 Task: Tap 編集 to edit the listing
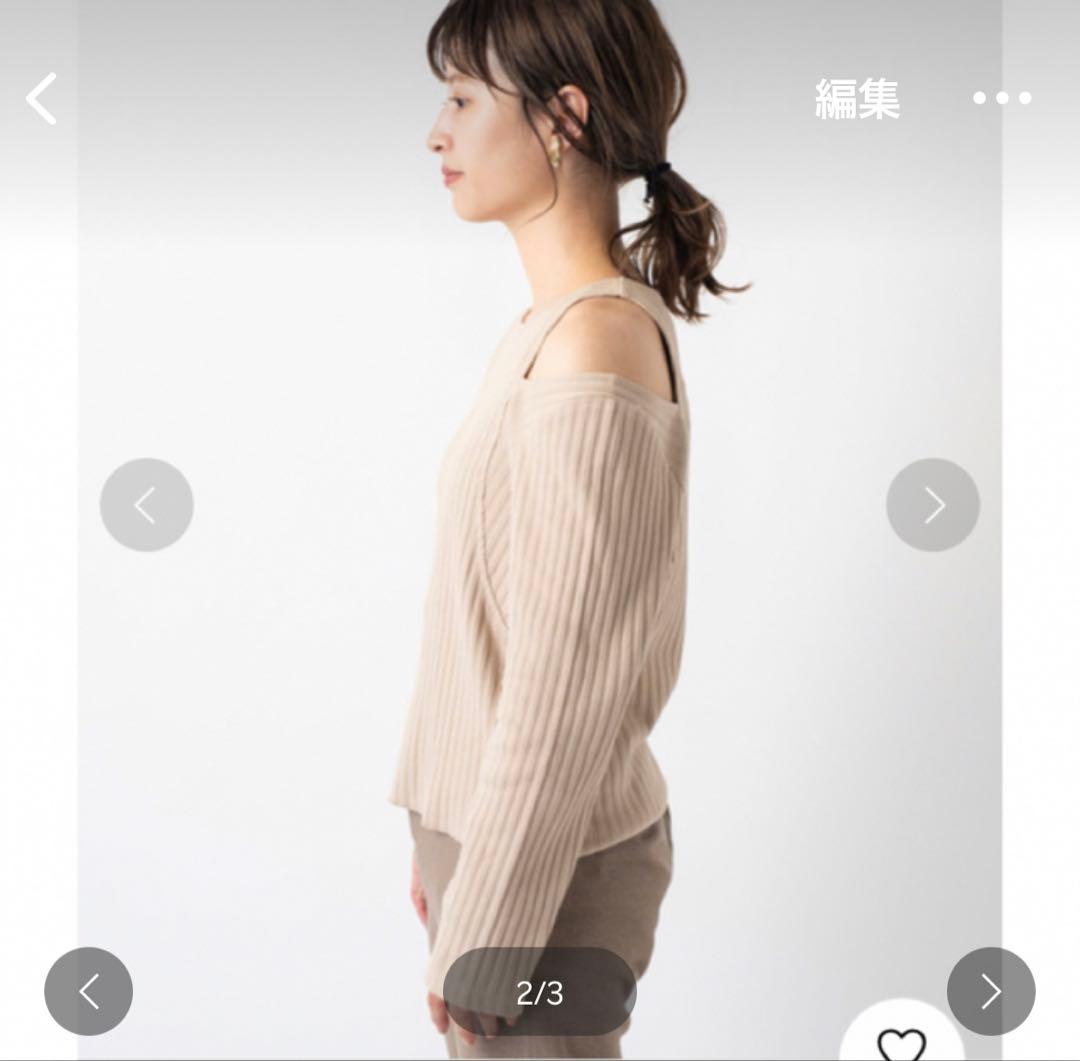coord(857,99)
